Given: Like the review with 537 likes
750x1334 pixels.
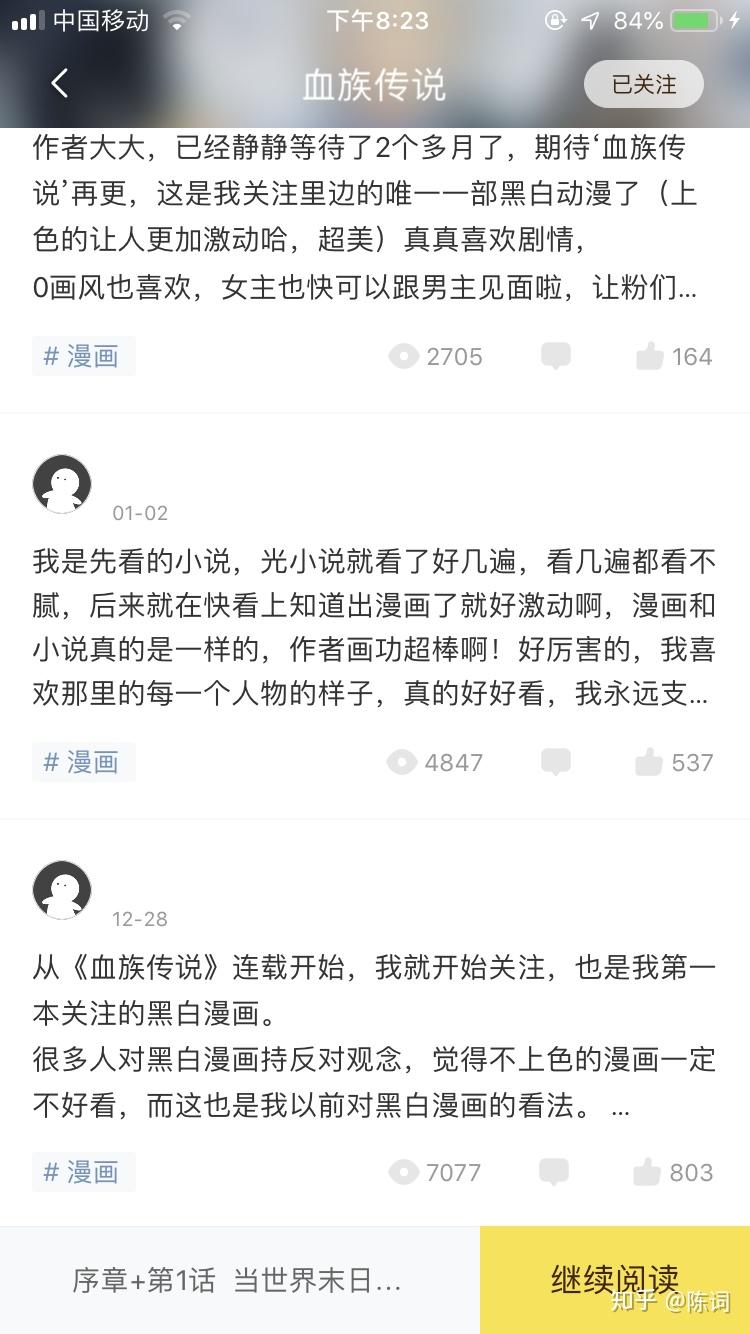Looking at the screenshot, I should tap(650, 762).
